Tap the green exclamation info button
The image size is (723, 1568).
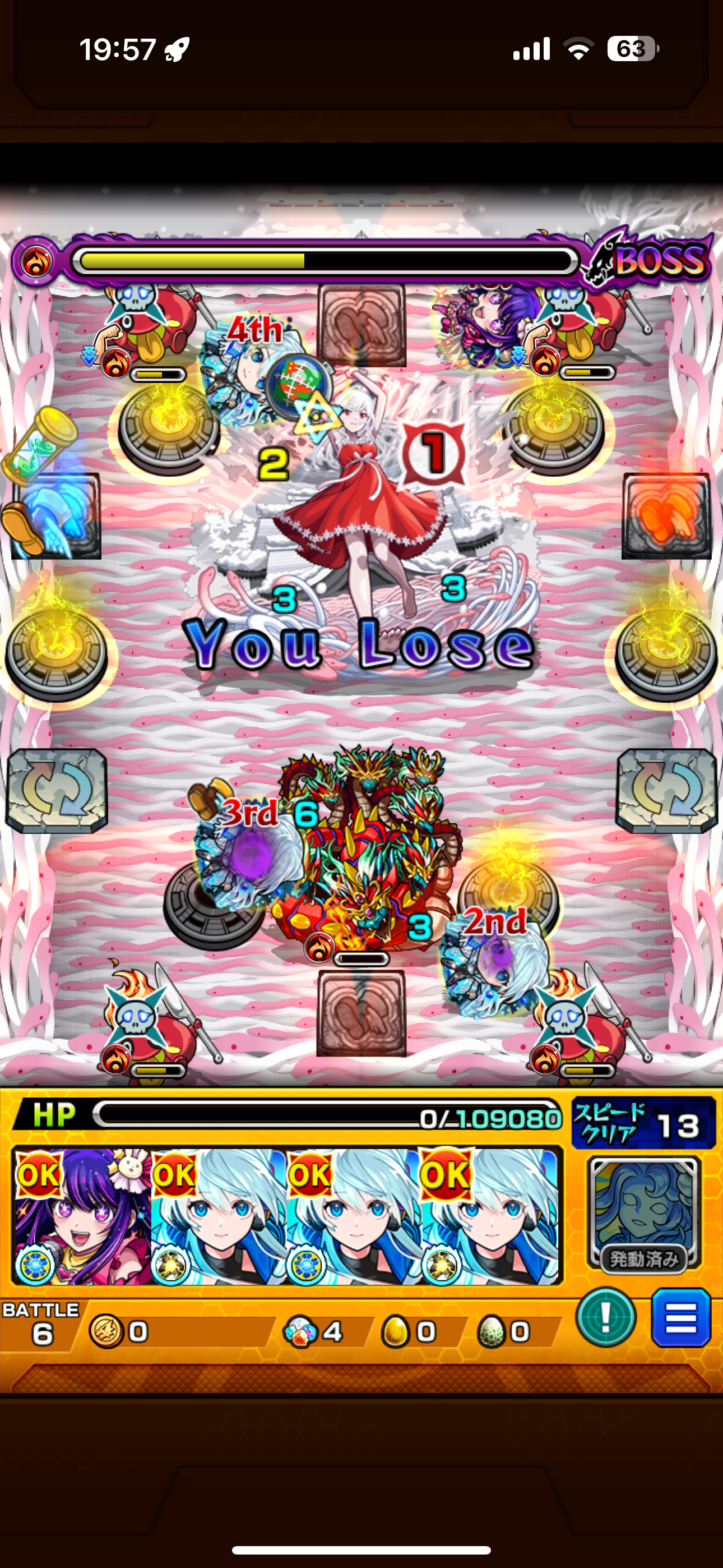pos(605,1318)
